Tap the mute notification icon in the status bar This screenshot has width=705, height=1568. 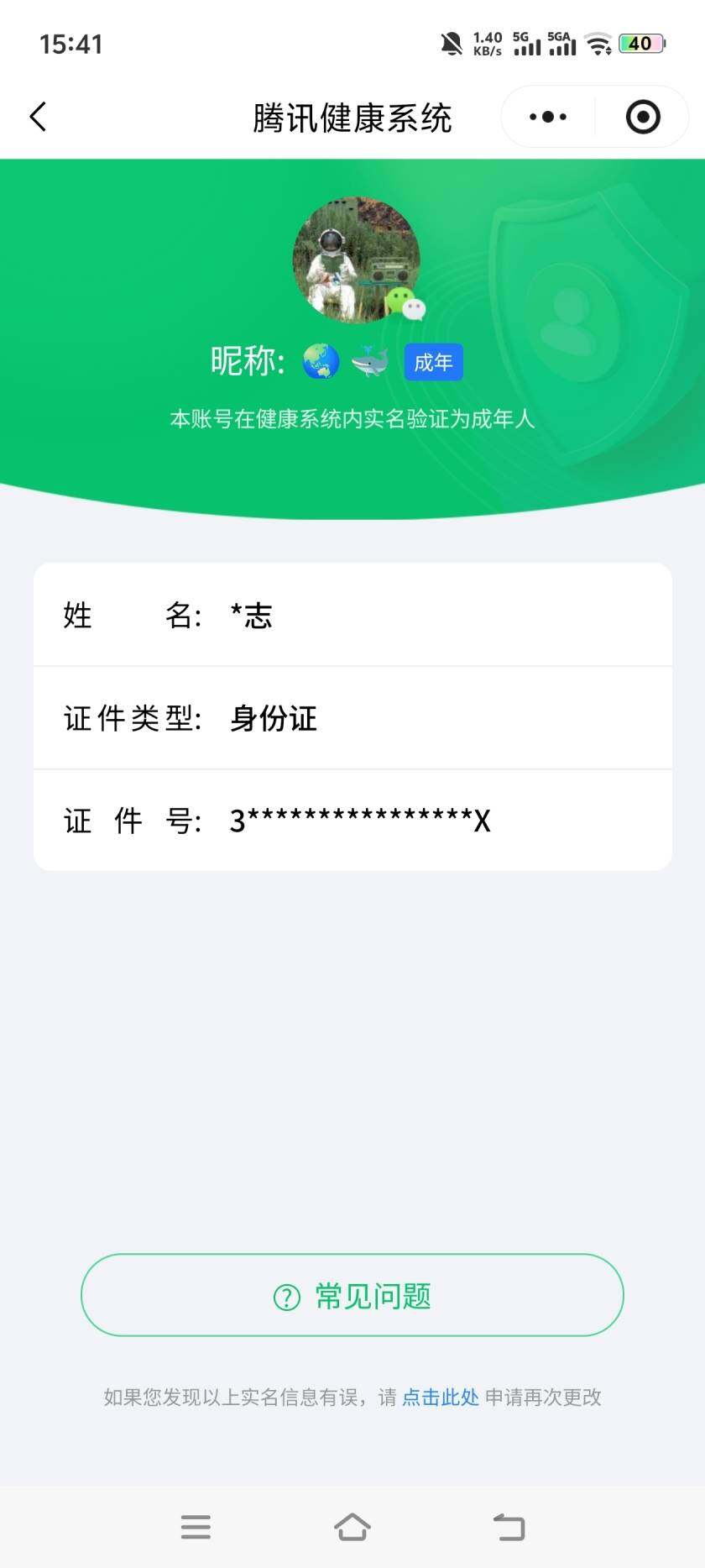click(x=452, y=42)
